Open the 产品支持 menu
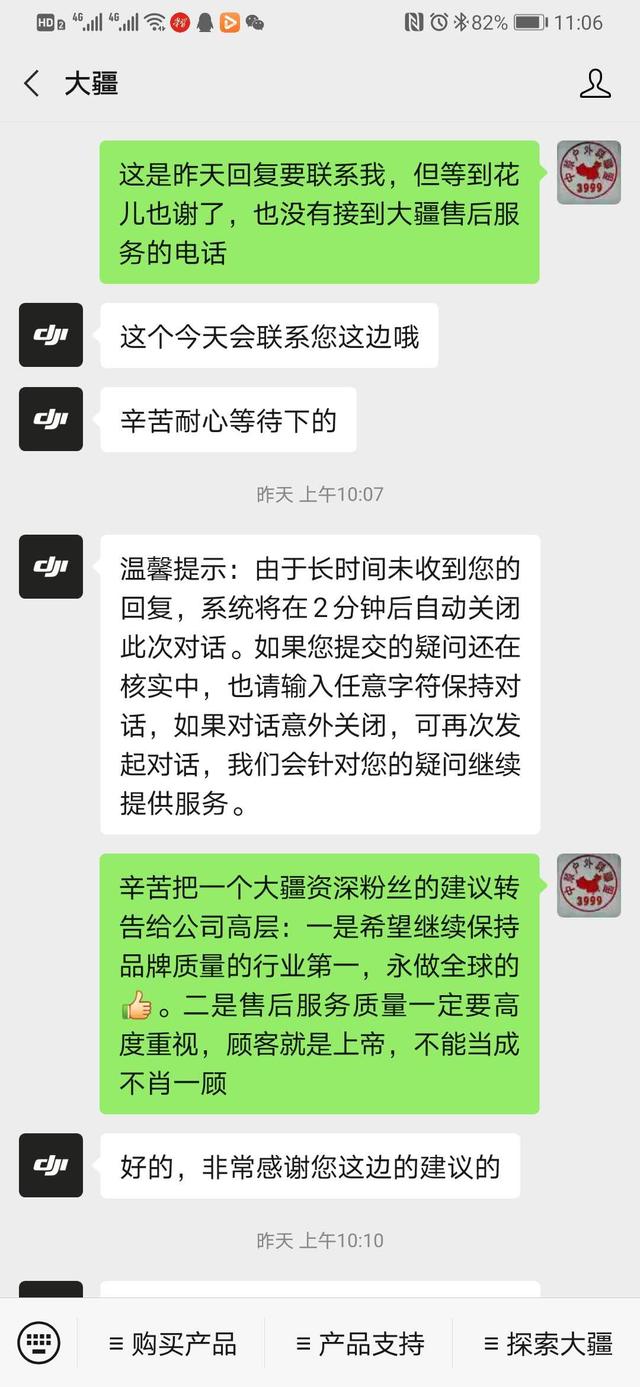 360,1343
